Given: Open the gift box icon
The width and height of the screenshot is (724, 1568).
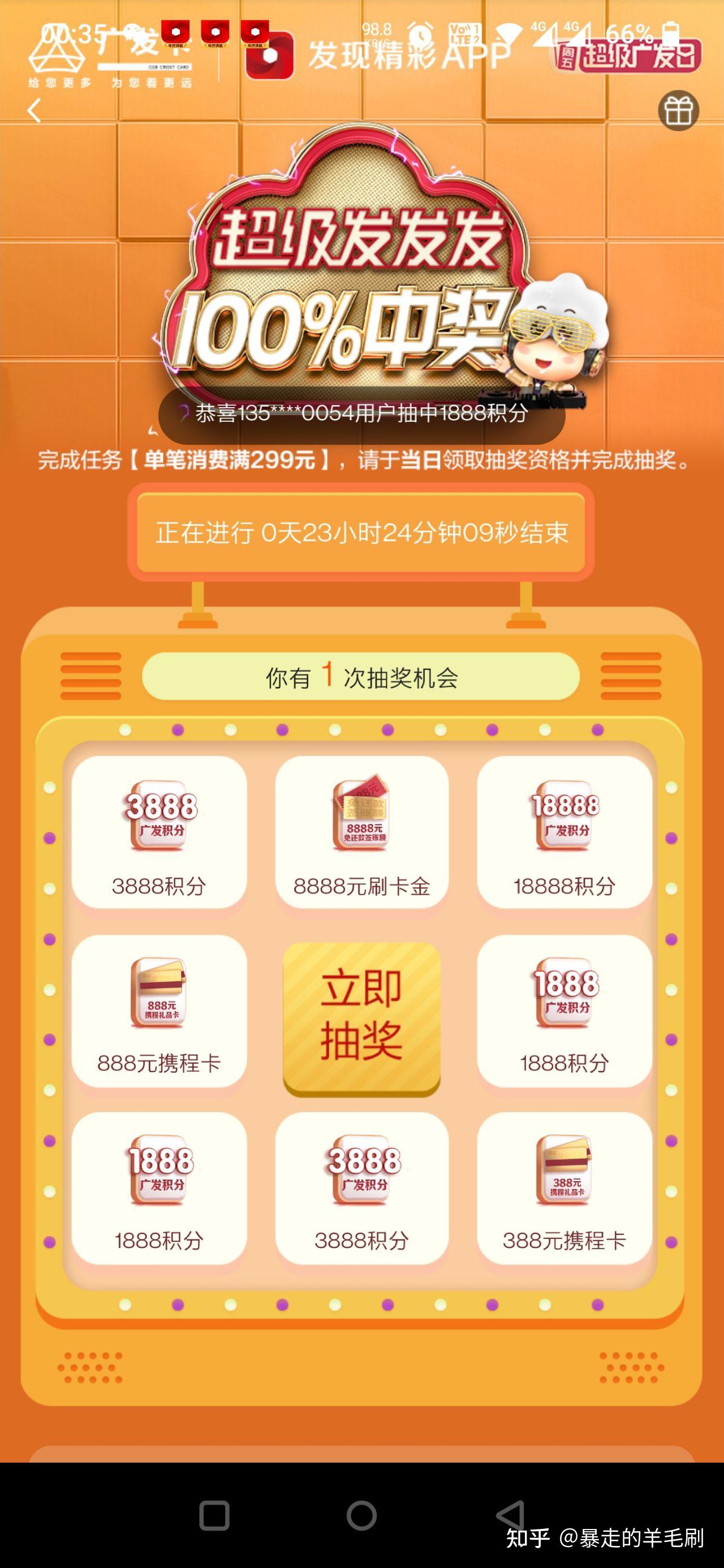Looking at the screenshot, I should [678, 111].
